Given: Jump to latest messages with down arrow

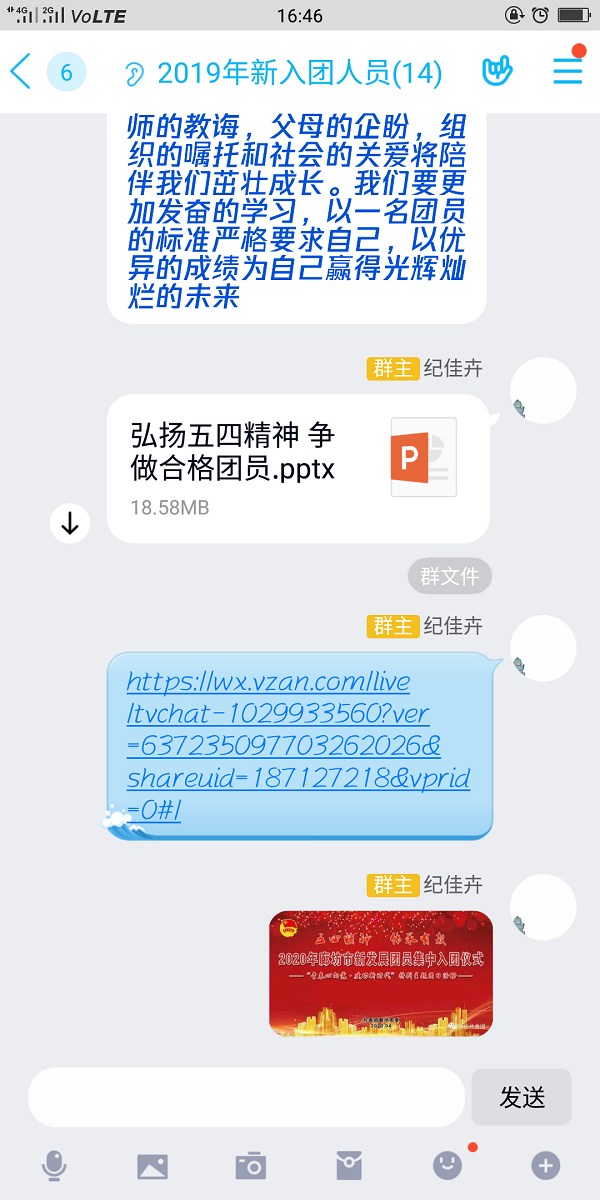Looking at the screenshot, I should click(x=70, y=523).
